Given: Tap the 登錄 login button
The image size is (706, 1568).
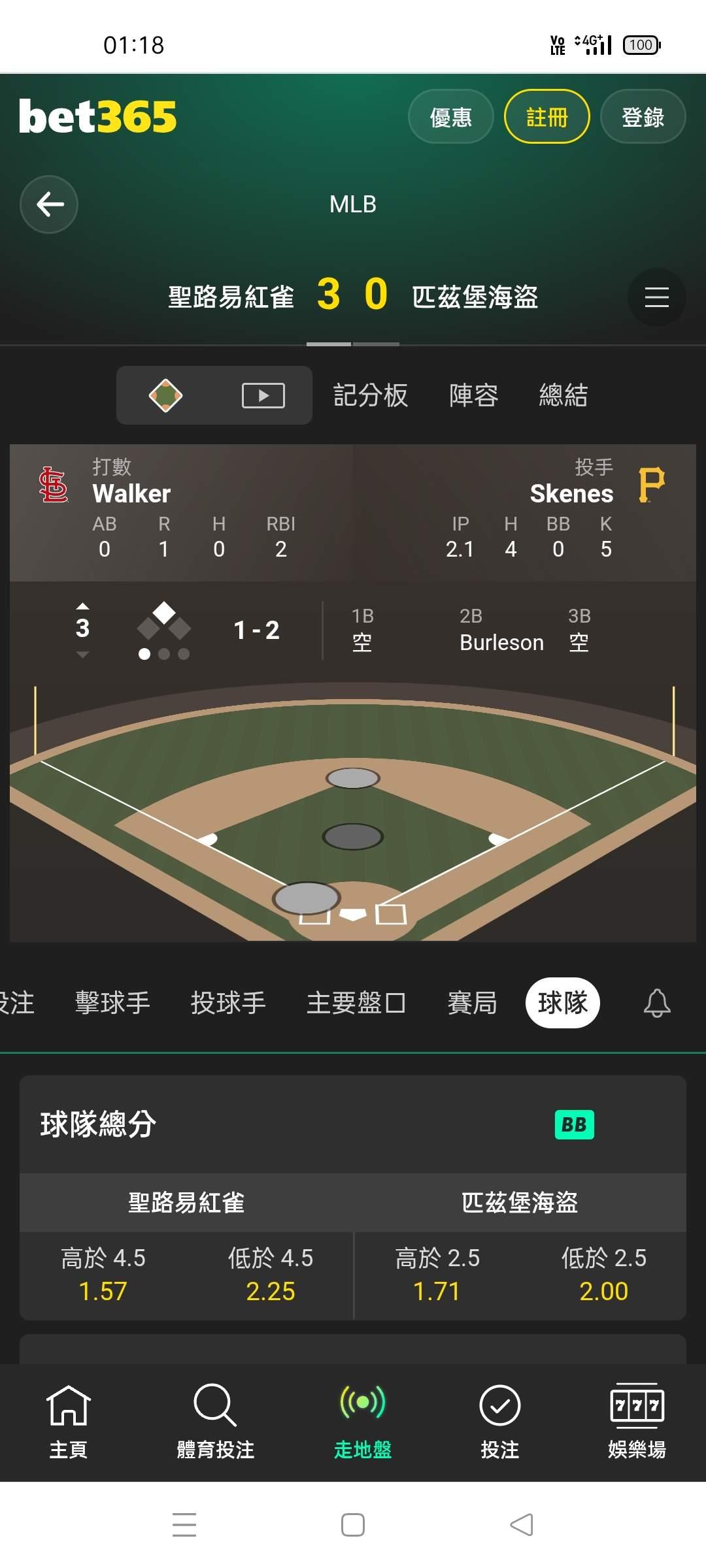Looking at the screenshot, I should point(643,117).
